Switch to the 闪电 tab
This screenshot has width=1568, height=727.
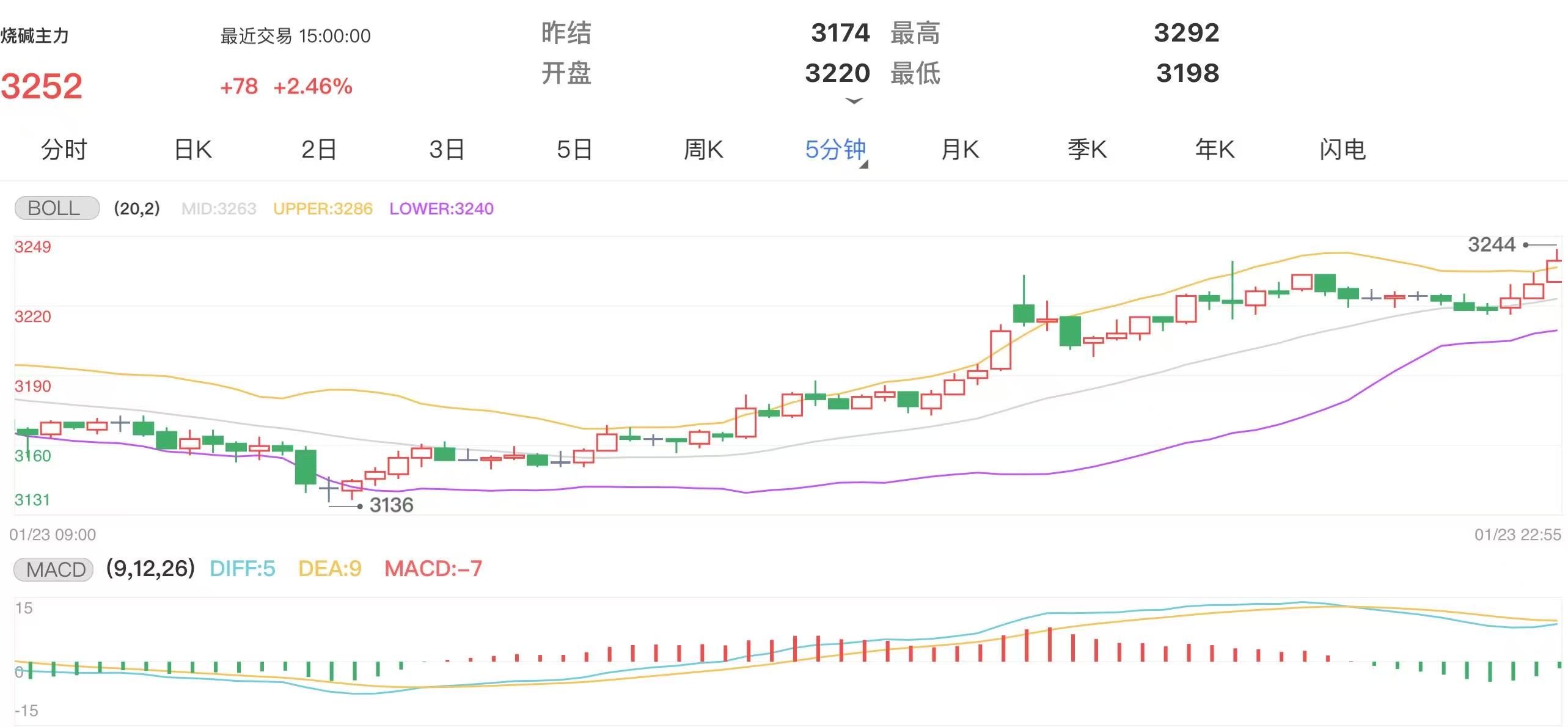click(x=1343, y=150)
